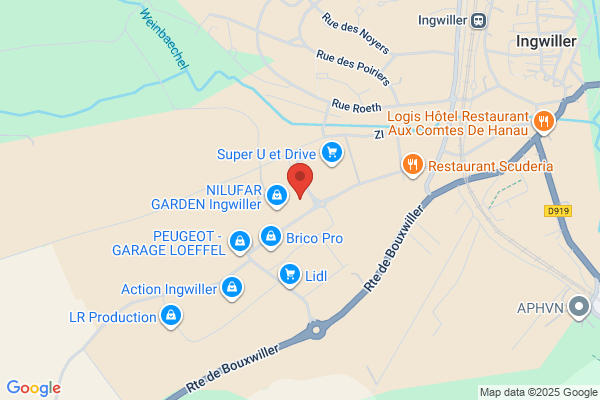Select the Restaurant Scuderia marker

(x=412, y=166)
